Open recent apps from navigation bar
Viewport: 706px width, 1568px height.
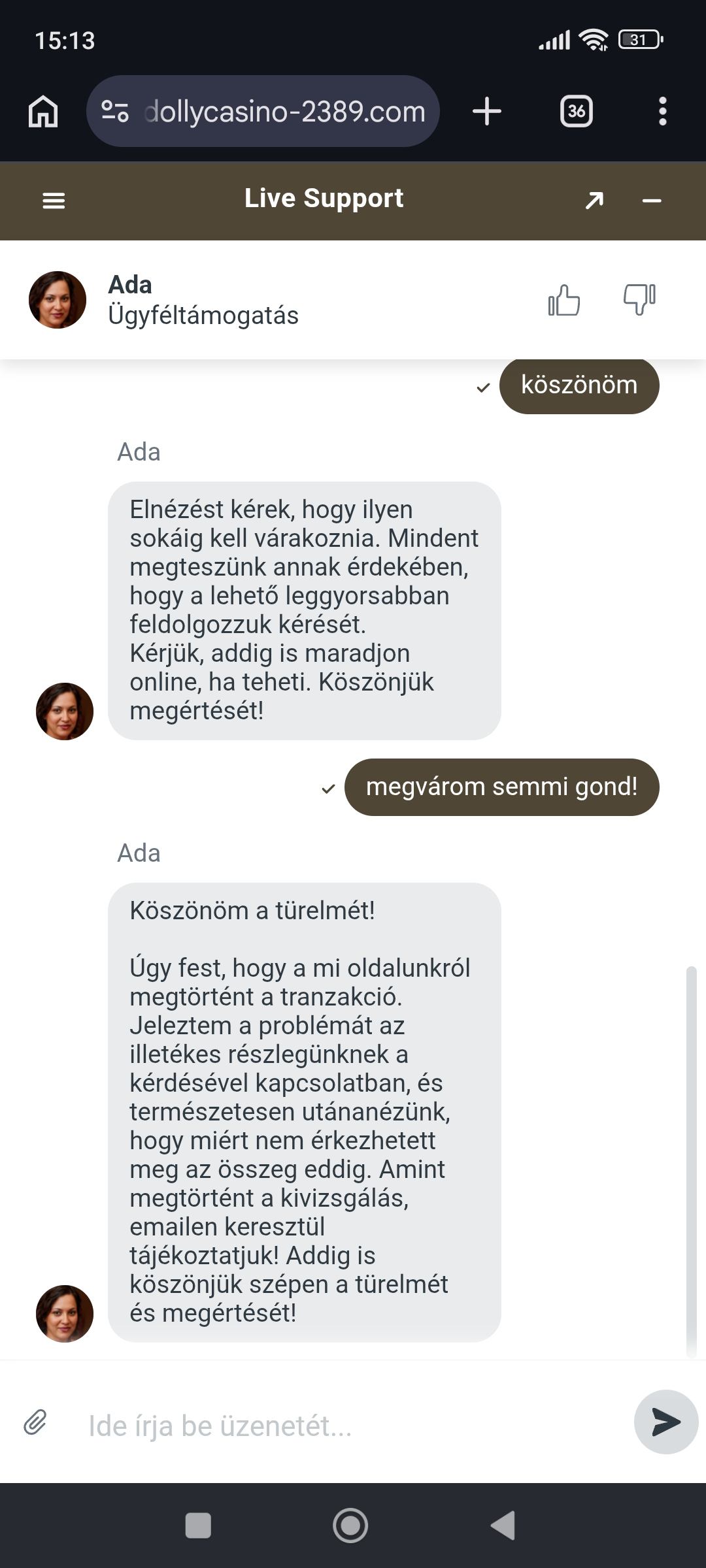pos(198,1526)
